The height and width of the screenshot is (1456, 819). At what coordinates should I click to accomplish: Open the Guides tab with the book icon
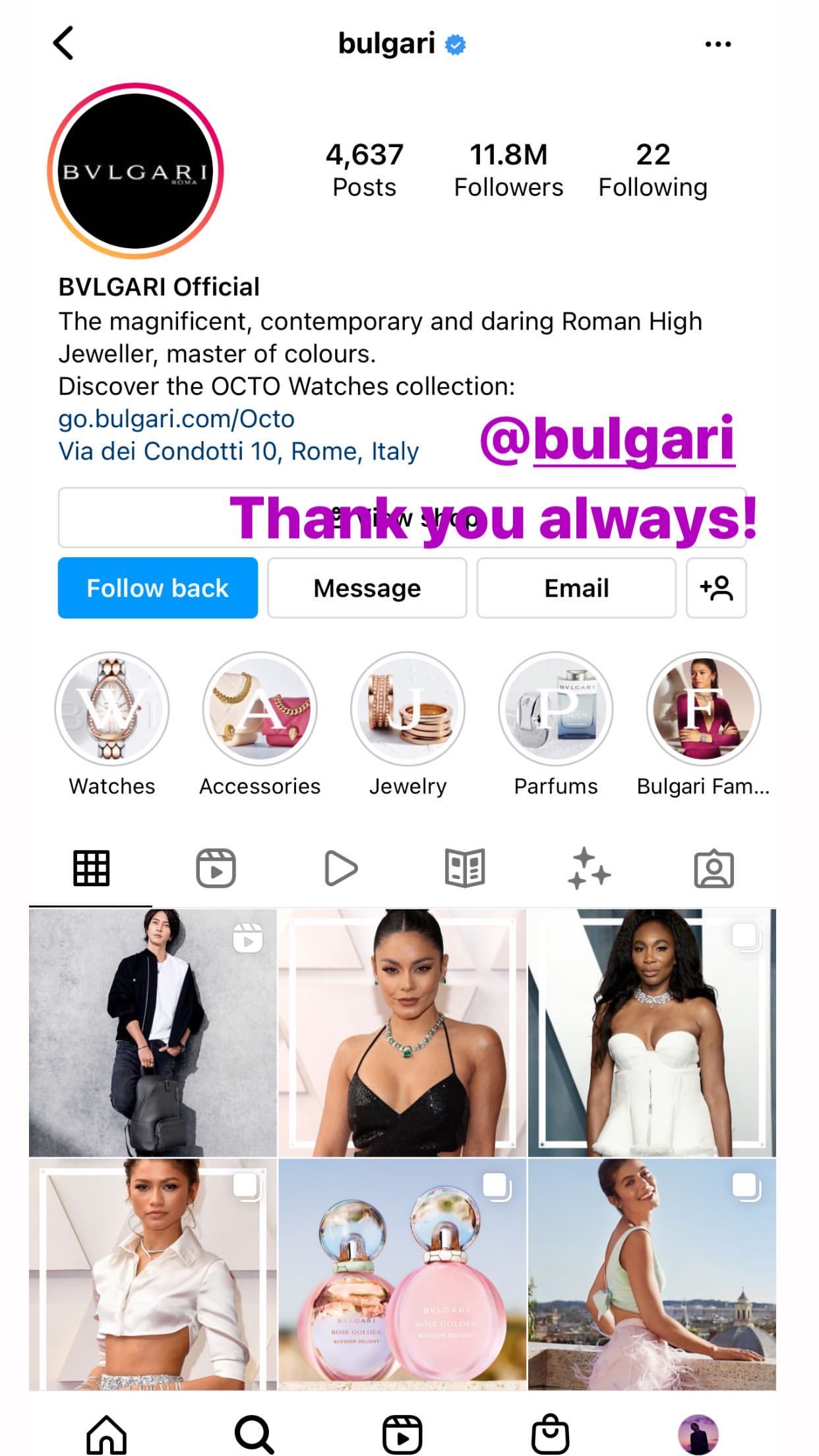point(465,868)
